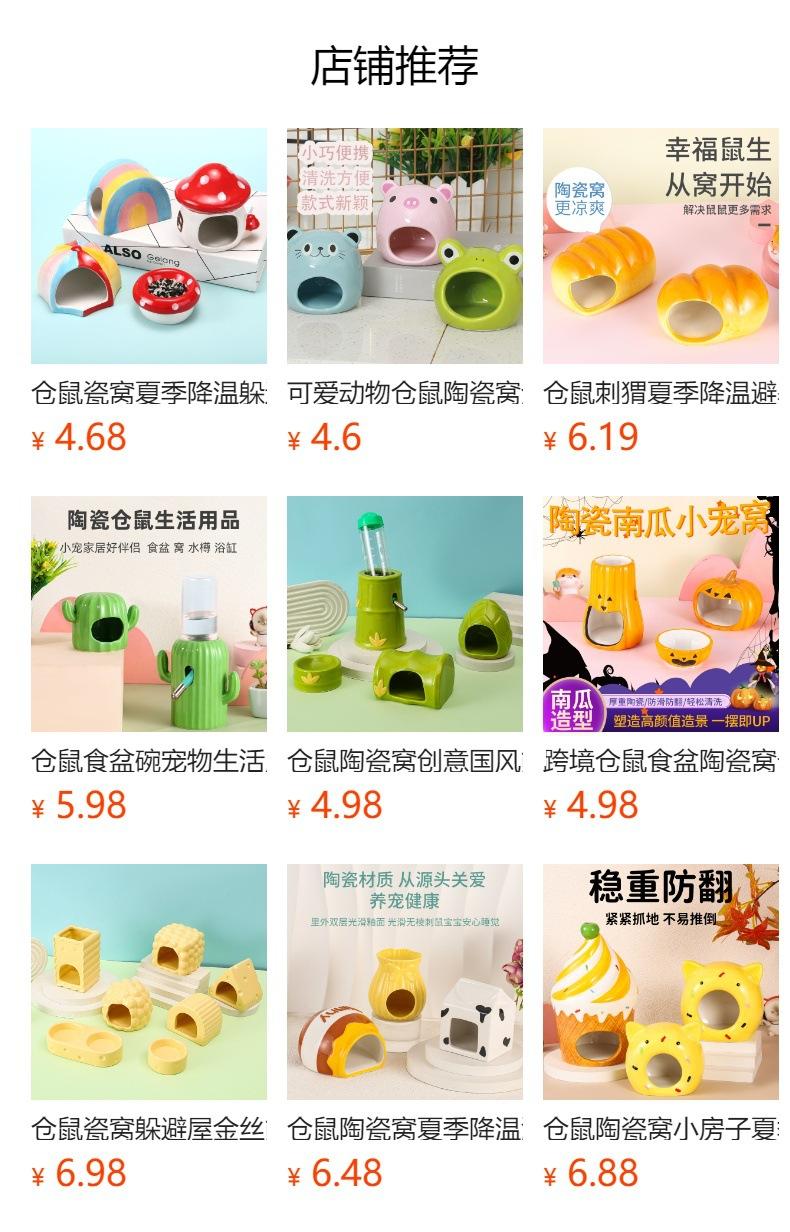Open the yellow cheese hideout nest at ¥6.98
Viewport: 790px width, 1232px height.
coord(149,982)
